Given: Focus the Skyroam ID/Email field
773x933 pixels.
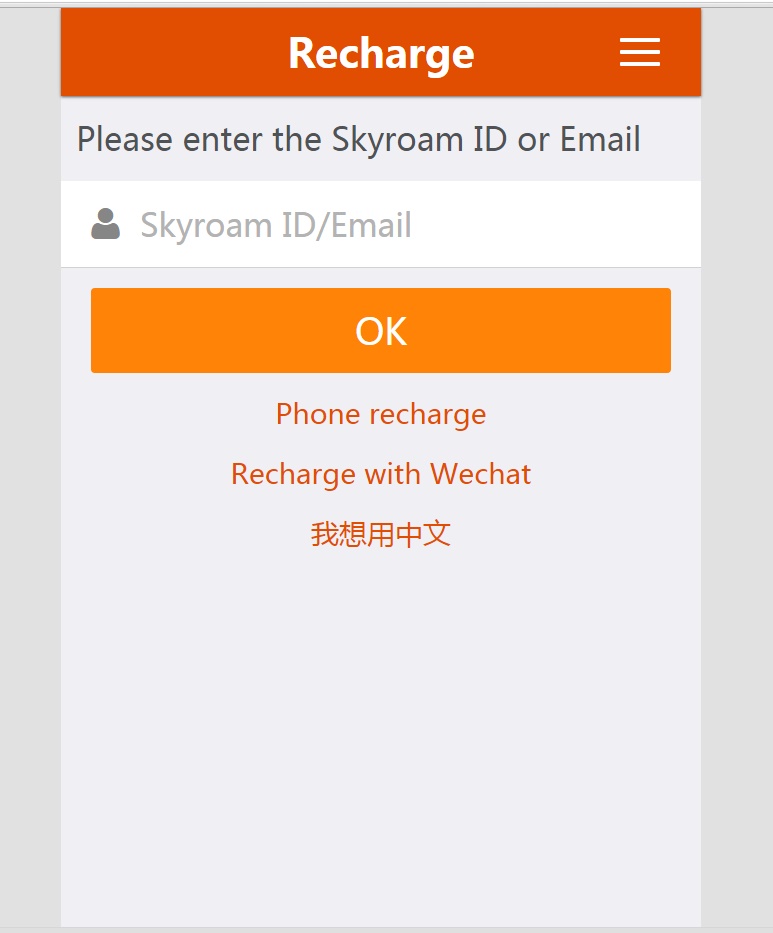Looking at the screenshot, I should click(400, 225).
